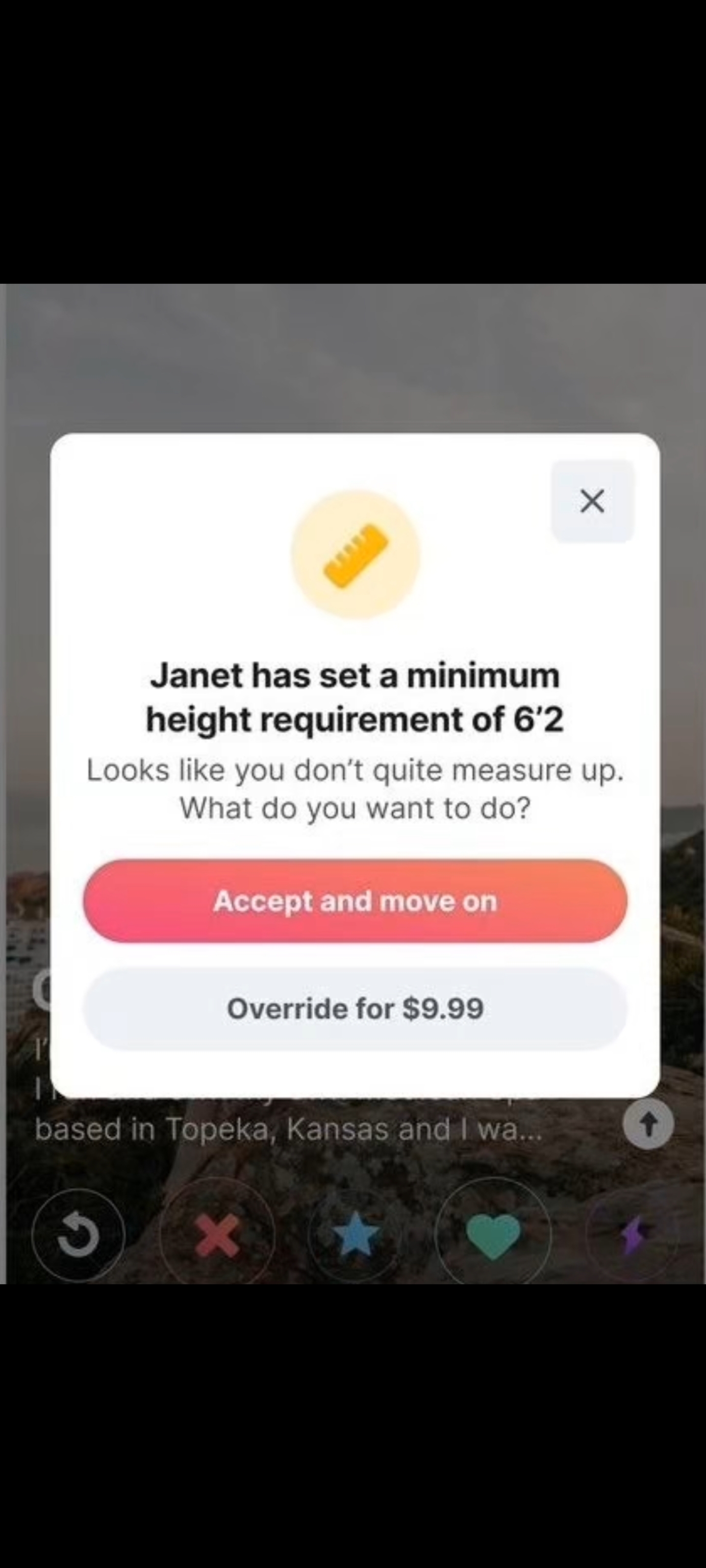Select Override for $9.99

355,1008
